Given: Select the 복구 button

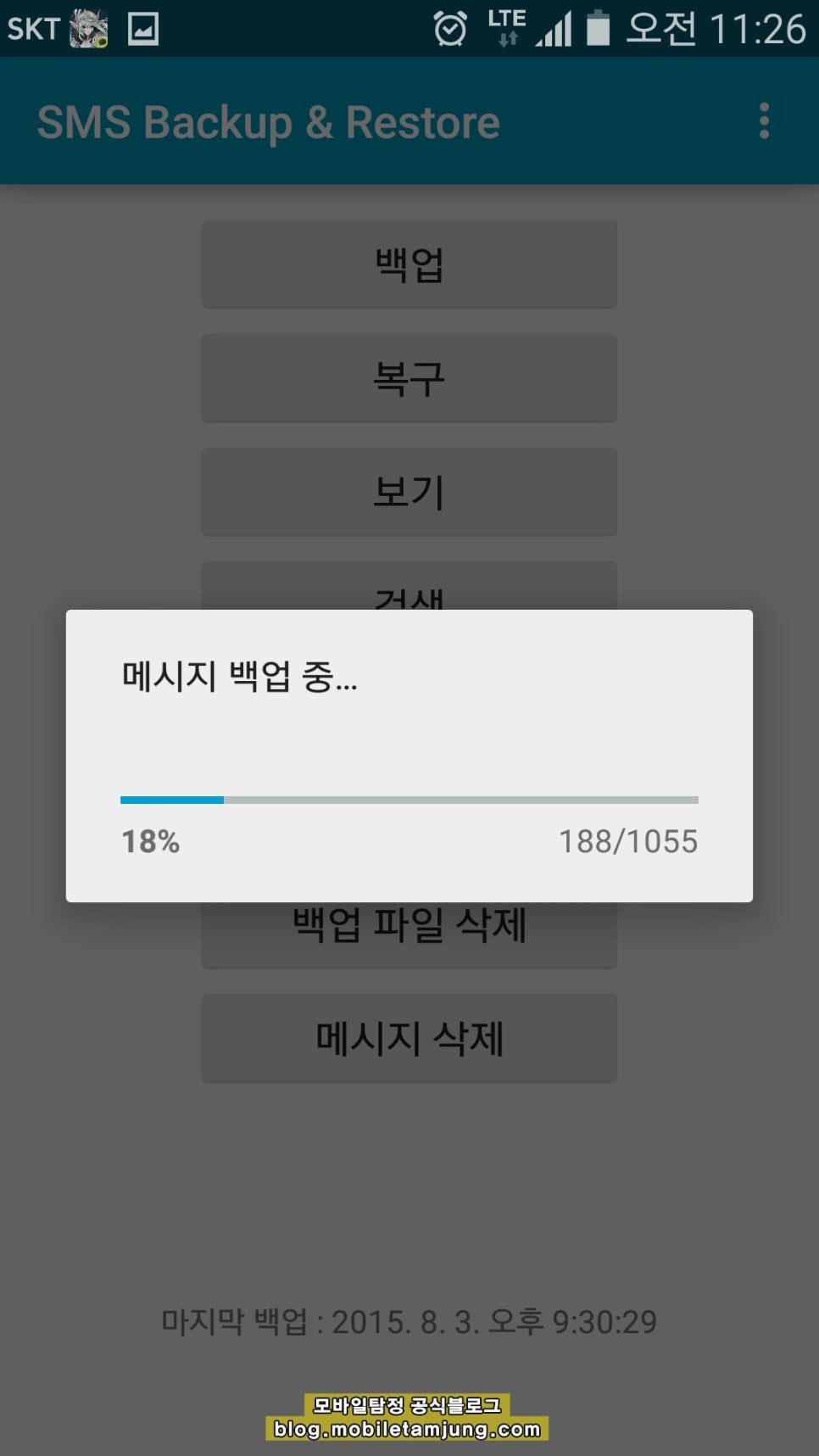Looking at the screenshot, I should [409, 378].
